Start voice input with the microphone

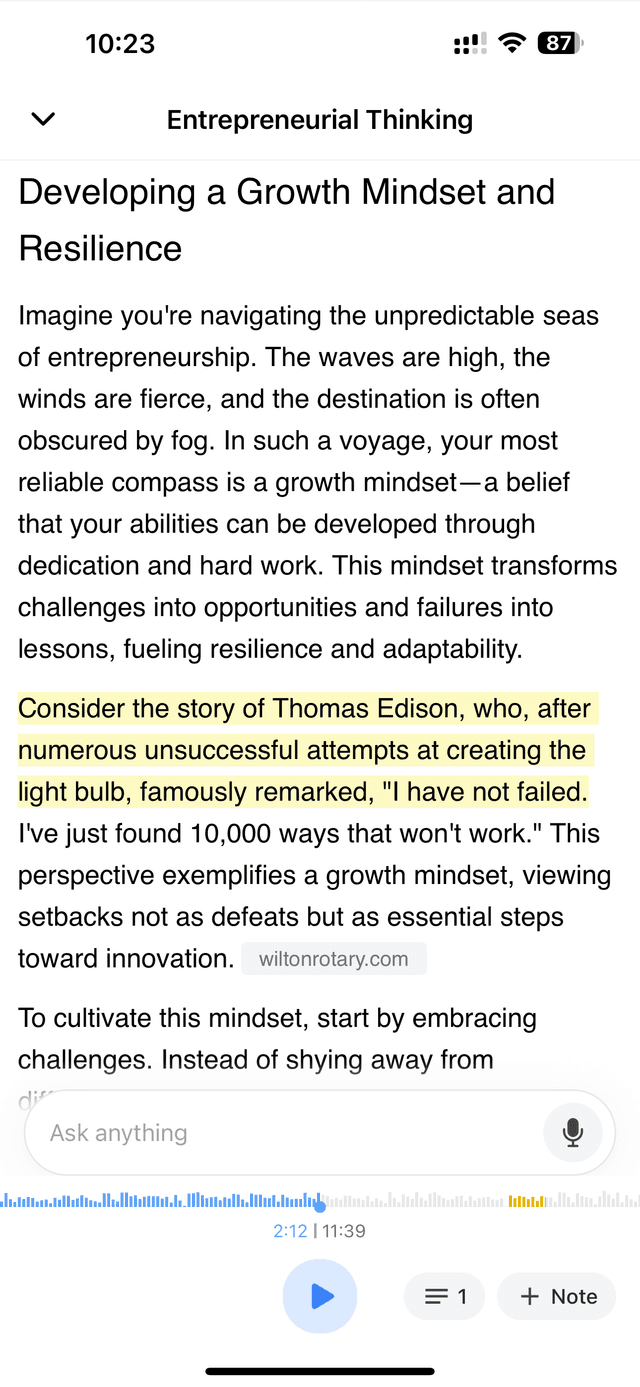click(572, 1133)
